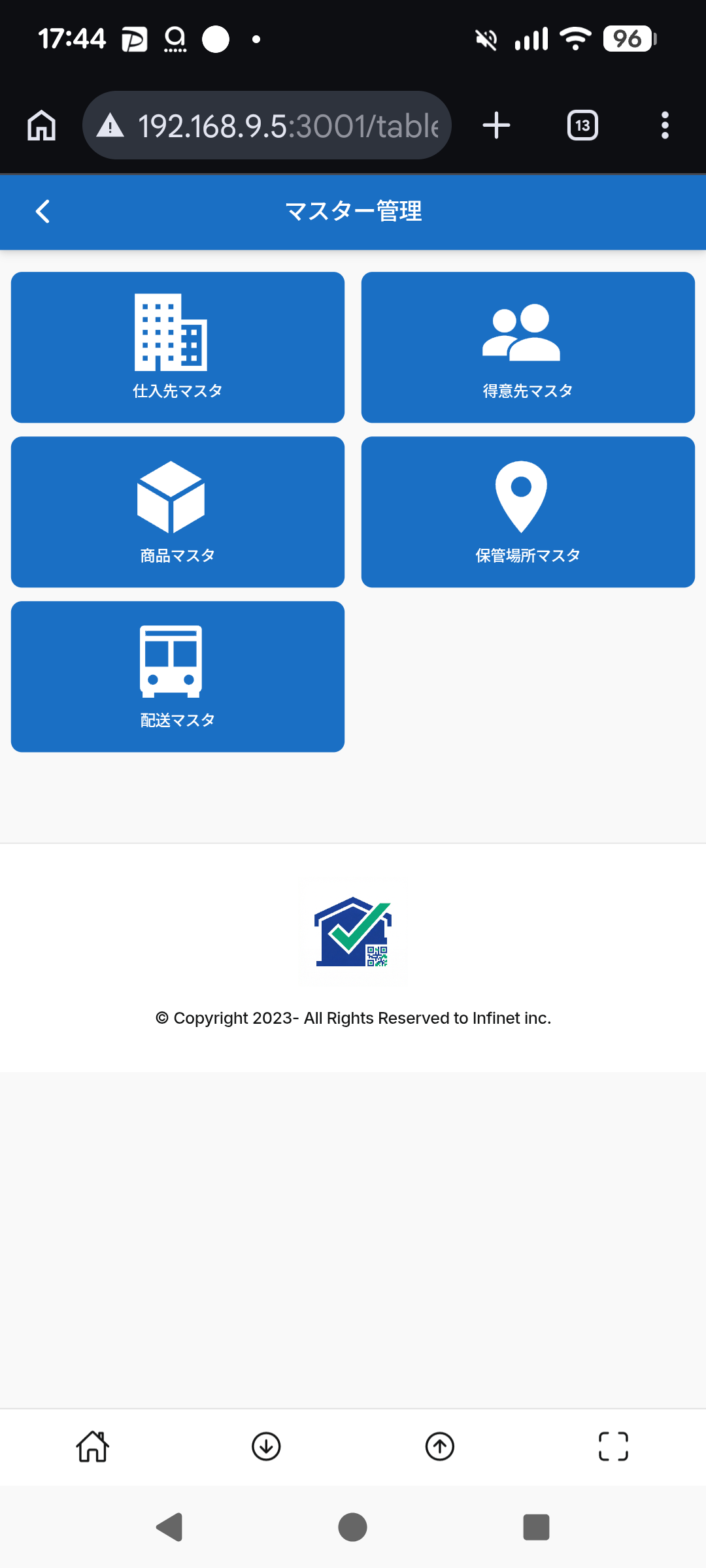The width and height of the screenshot is (706, 1568).
Task: Open a new browser tab
Action: coord(496,125)
